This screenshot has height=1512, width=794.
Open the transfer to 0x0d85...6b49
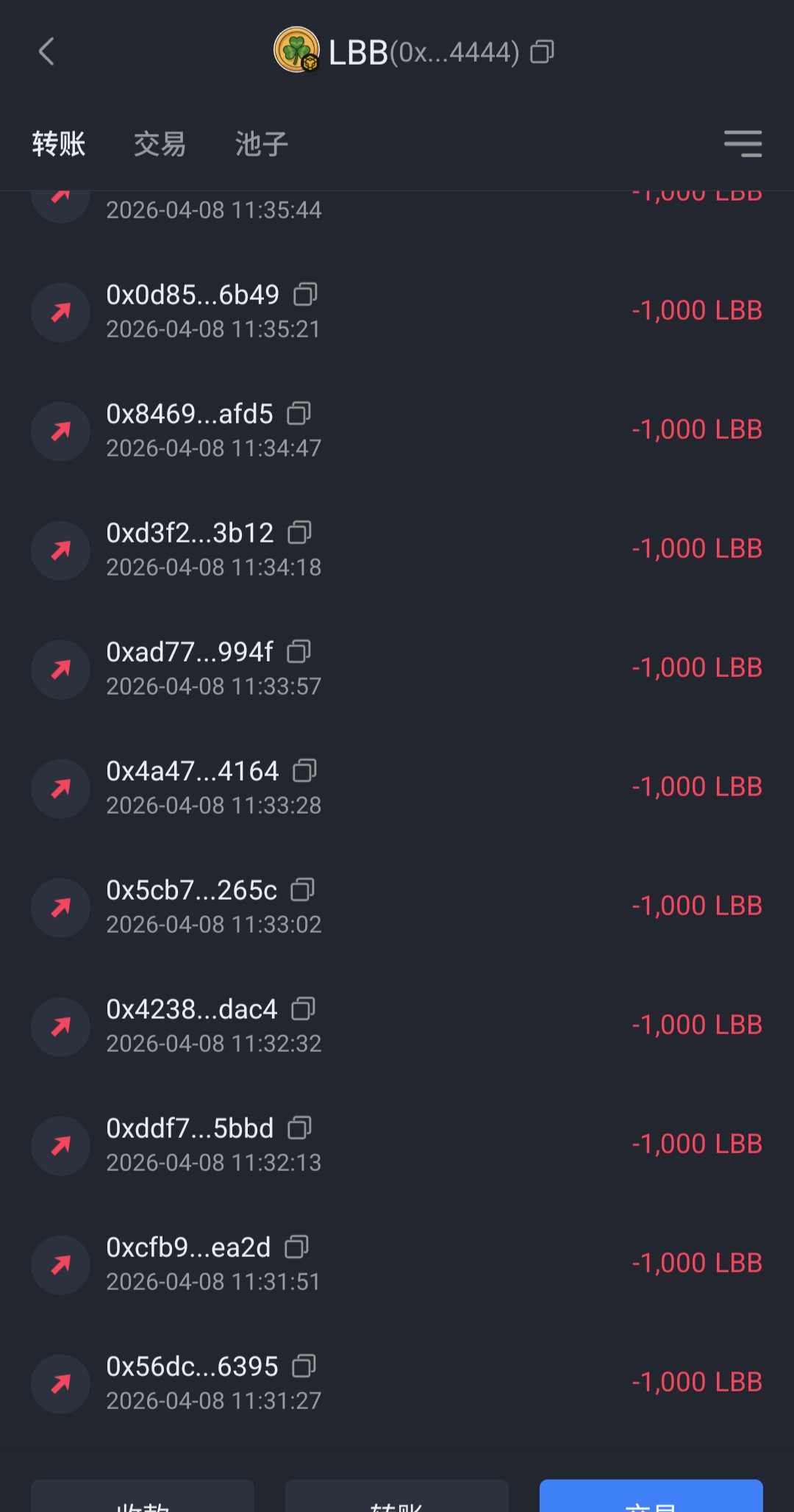pyautogui.click(x=397, y=312)
